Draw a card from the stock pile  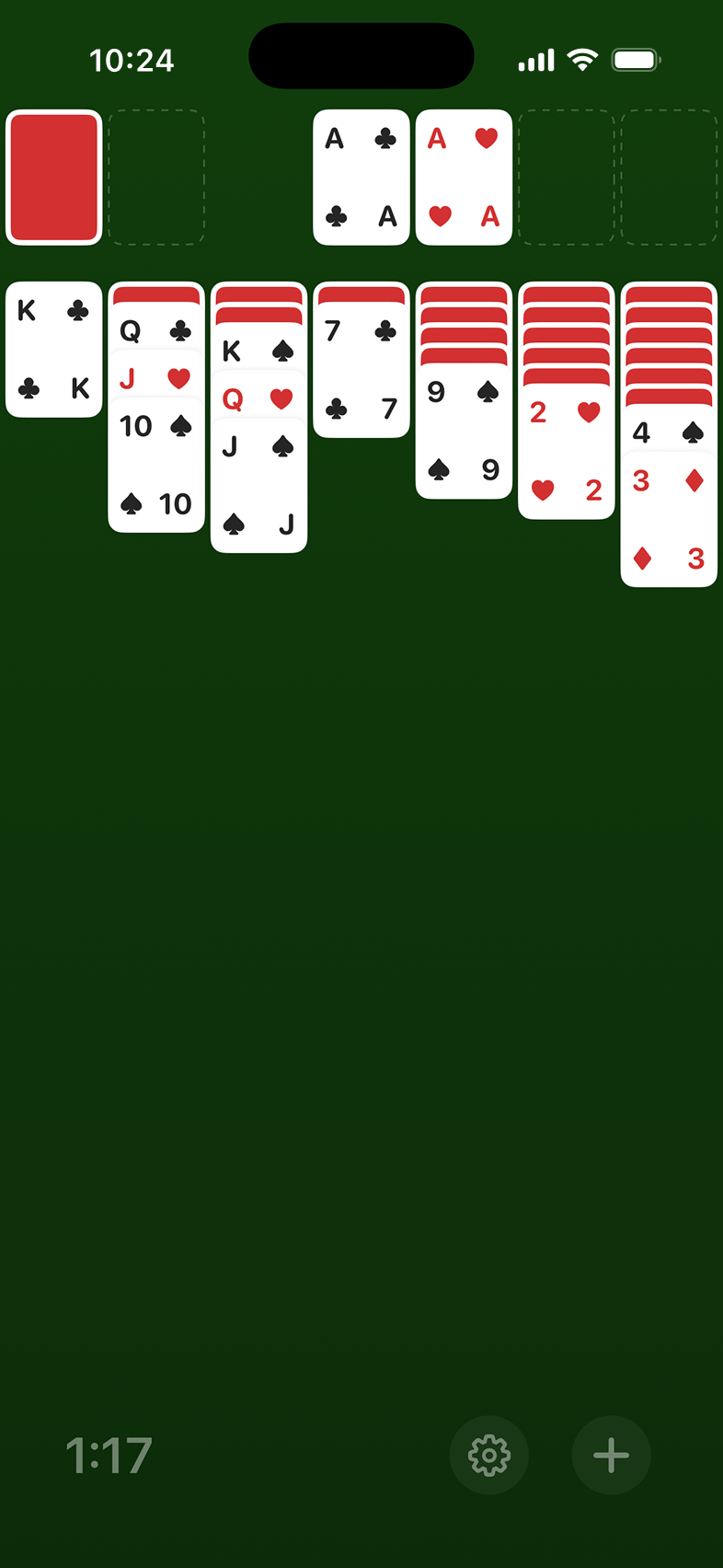tap(53, 178)
